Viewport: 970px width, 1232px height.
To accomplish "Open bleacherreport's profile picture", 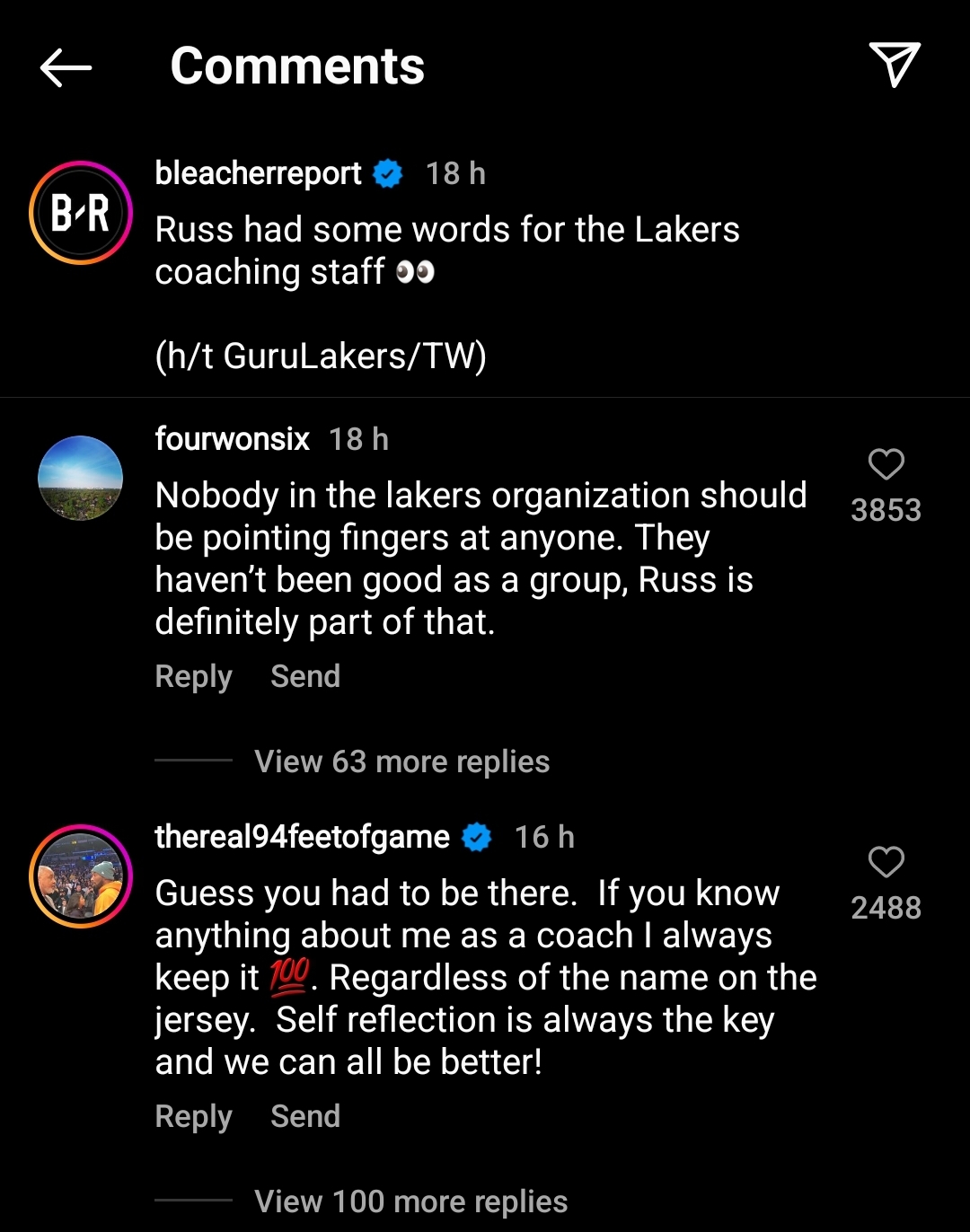I will [x=81, y=213].
